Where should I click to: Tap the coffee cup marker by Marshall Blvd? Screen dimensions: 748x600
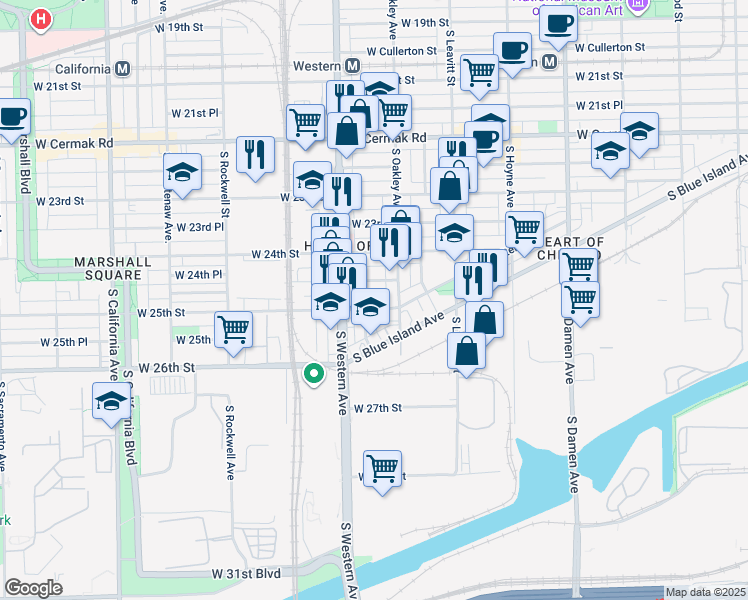coord(13,116)
